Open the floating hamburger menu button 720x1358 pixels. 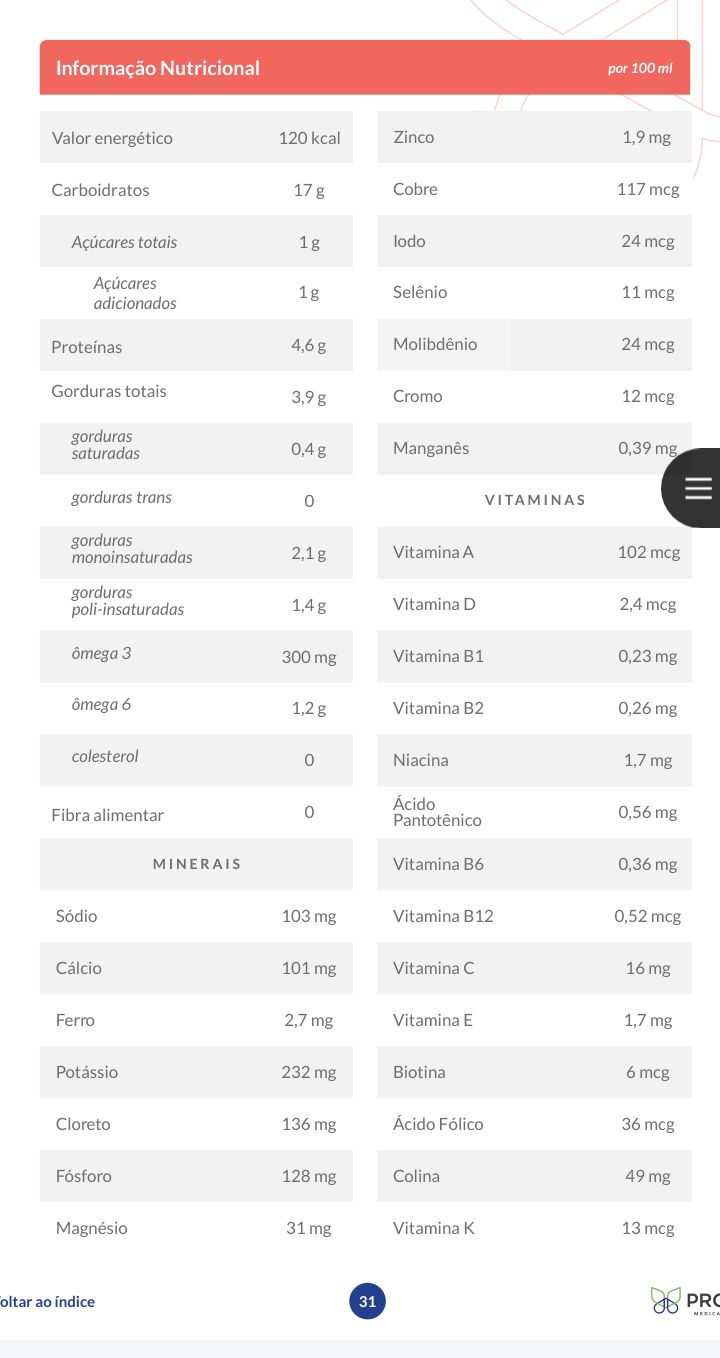coord(694,488)
